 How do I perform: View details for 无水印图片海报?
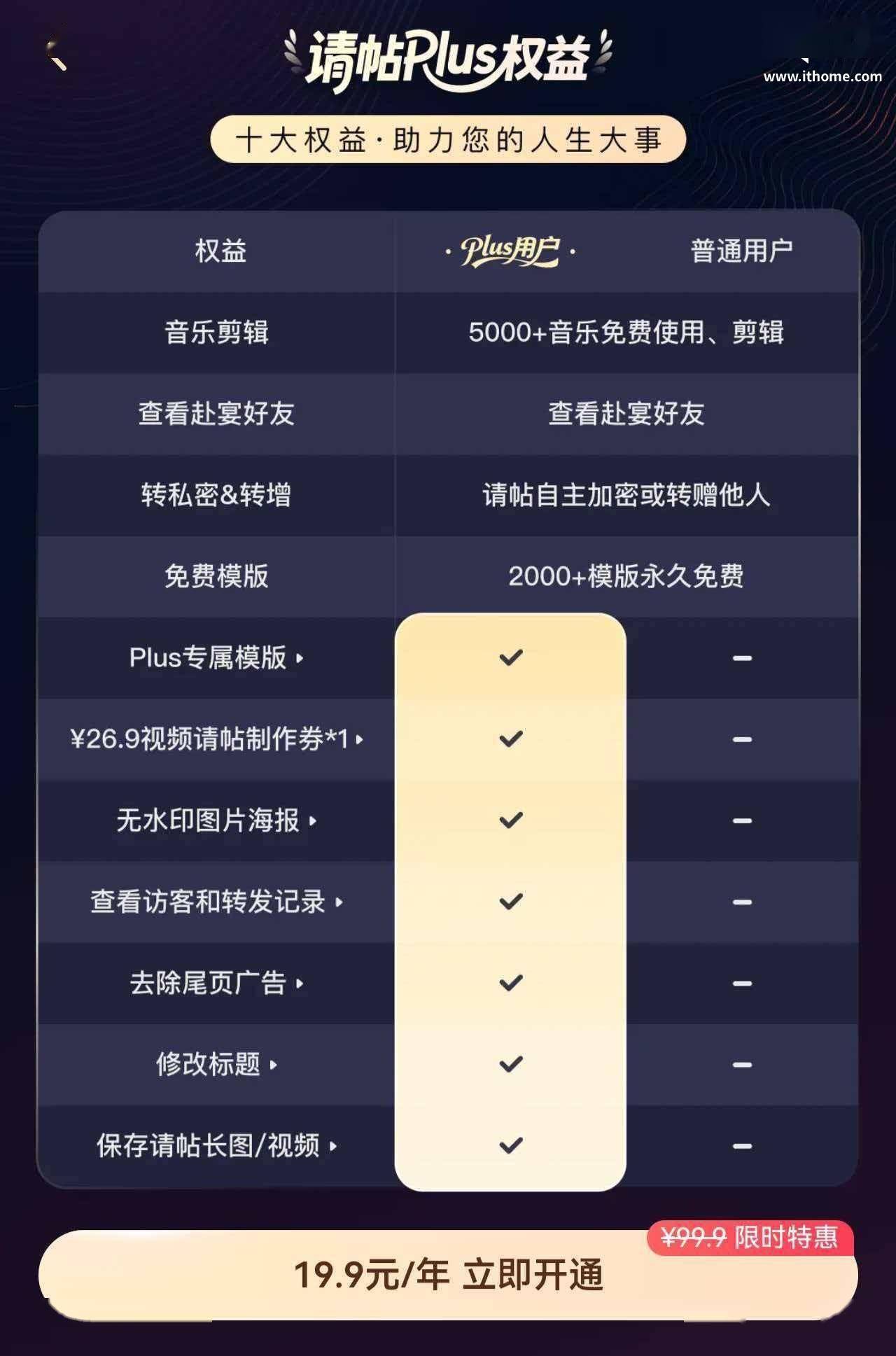coord(216,820)
